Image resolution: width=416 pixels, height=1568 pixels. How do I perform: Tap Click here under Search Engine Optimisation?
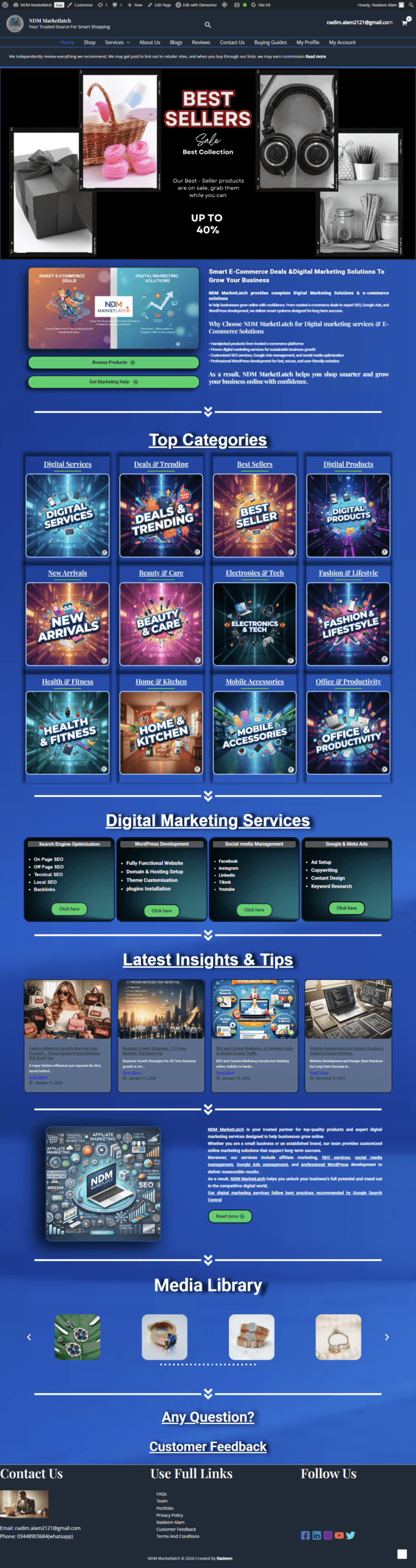pos(69,909)
